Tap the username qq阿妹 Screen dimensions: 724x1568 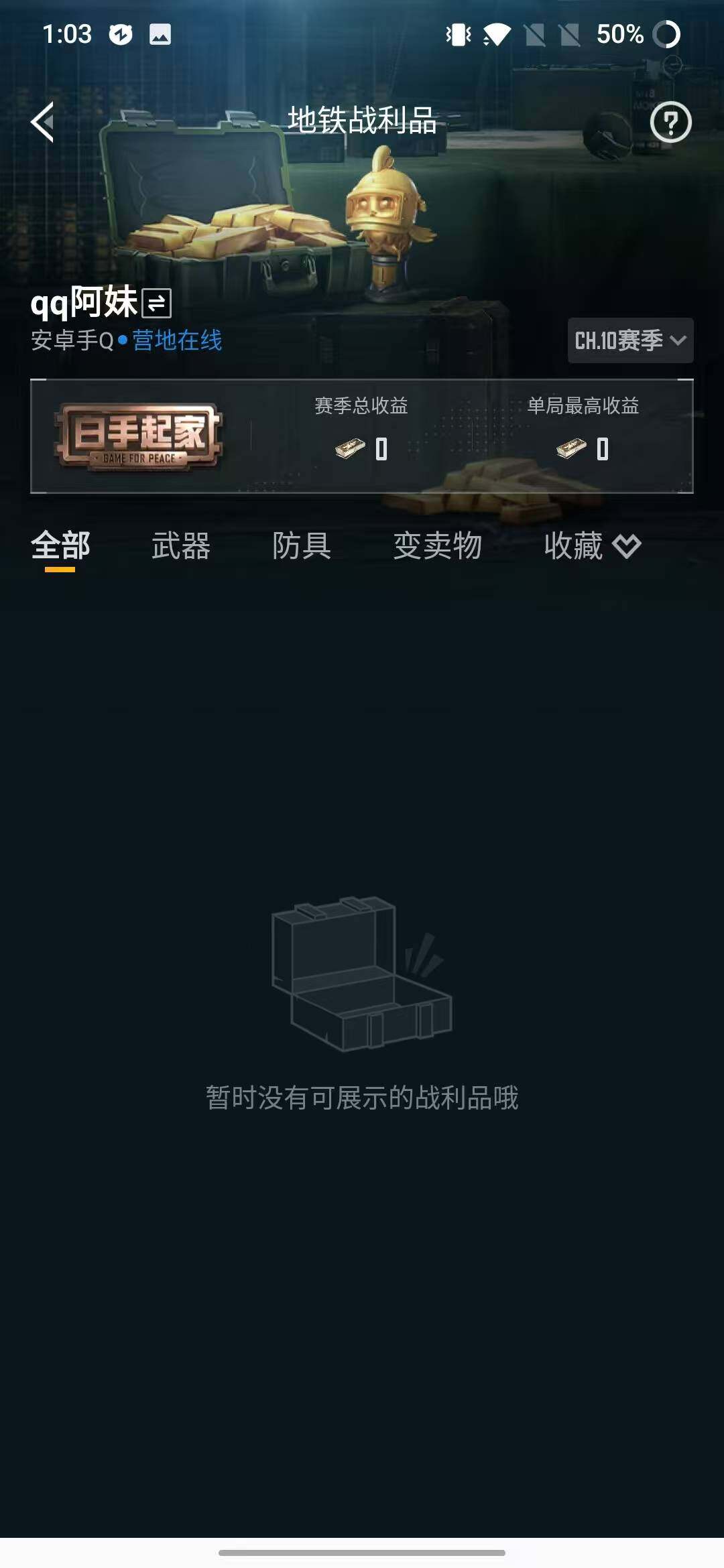pyautogui.click(x=84, y=302)
